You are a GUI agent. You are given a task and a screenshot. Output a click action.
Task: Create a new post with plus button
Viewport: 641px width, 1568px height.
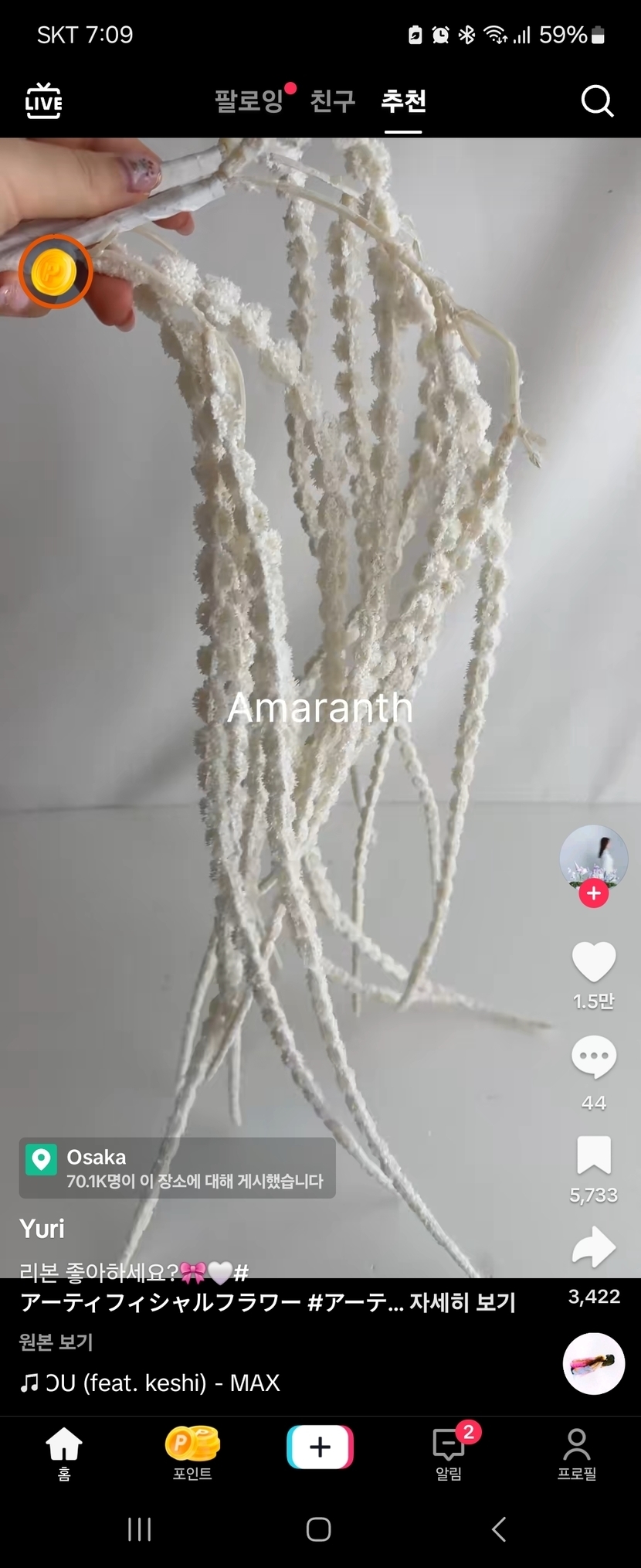click(320, 1446)
